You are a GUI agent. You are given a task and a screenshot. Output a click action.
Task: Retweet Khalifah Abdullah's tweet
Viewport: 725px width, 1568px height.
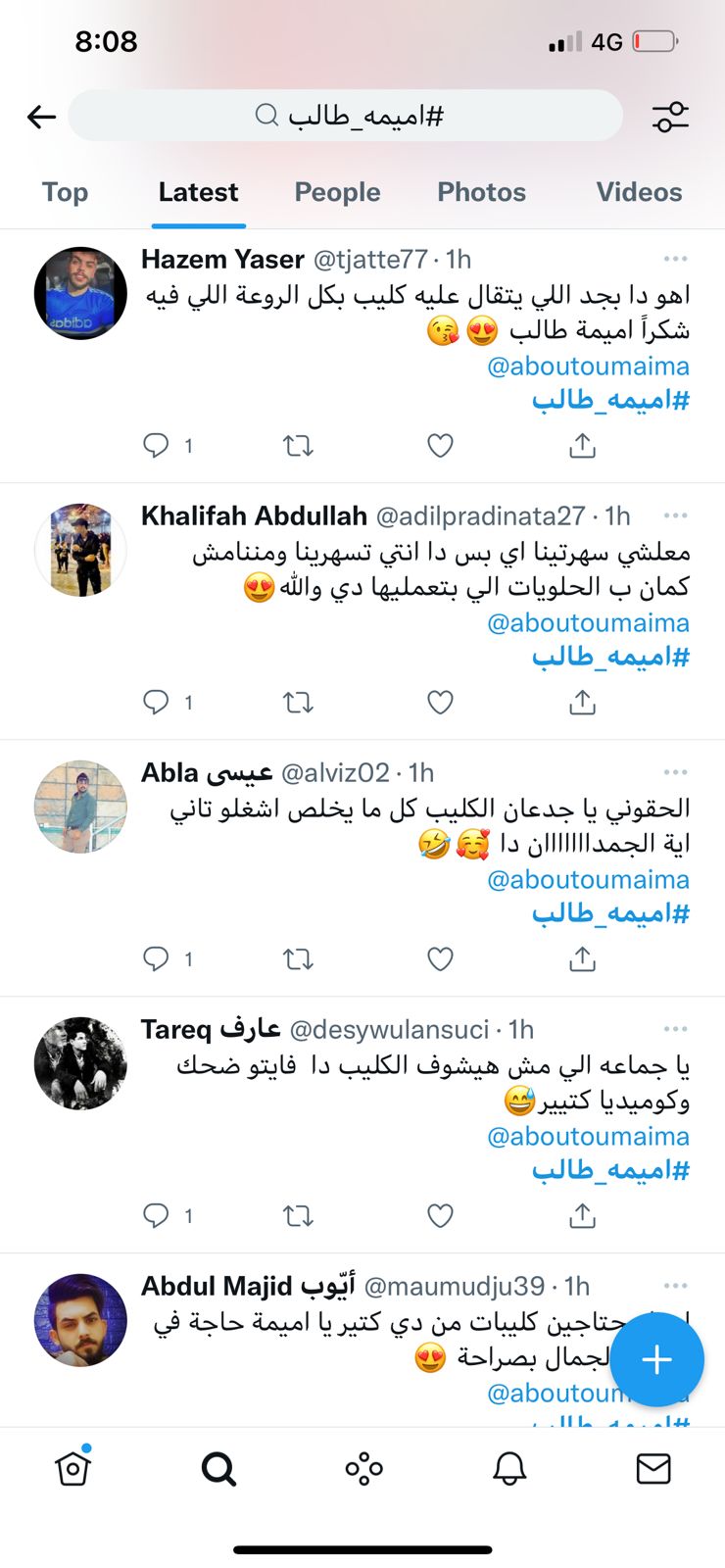[298, 703]
